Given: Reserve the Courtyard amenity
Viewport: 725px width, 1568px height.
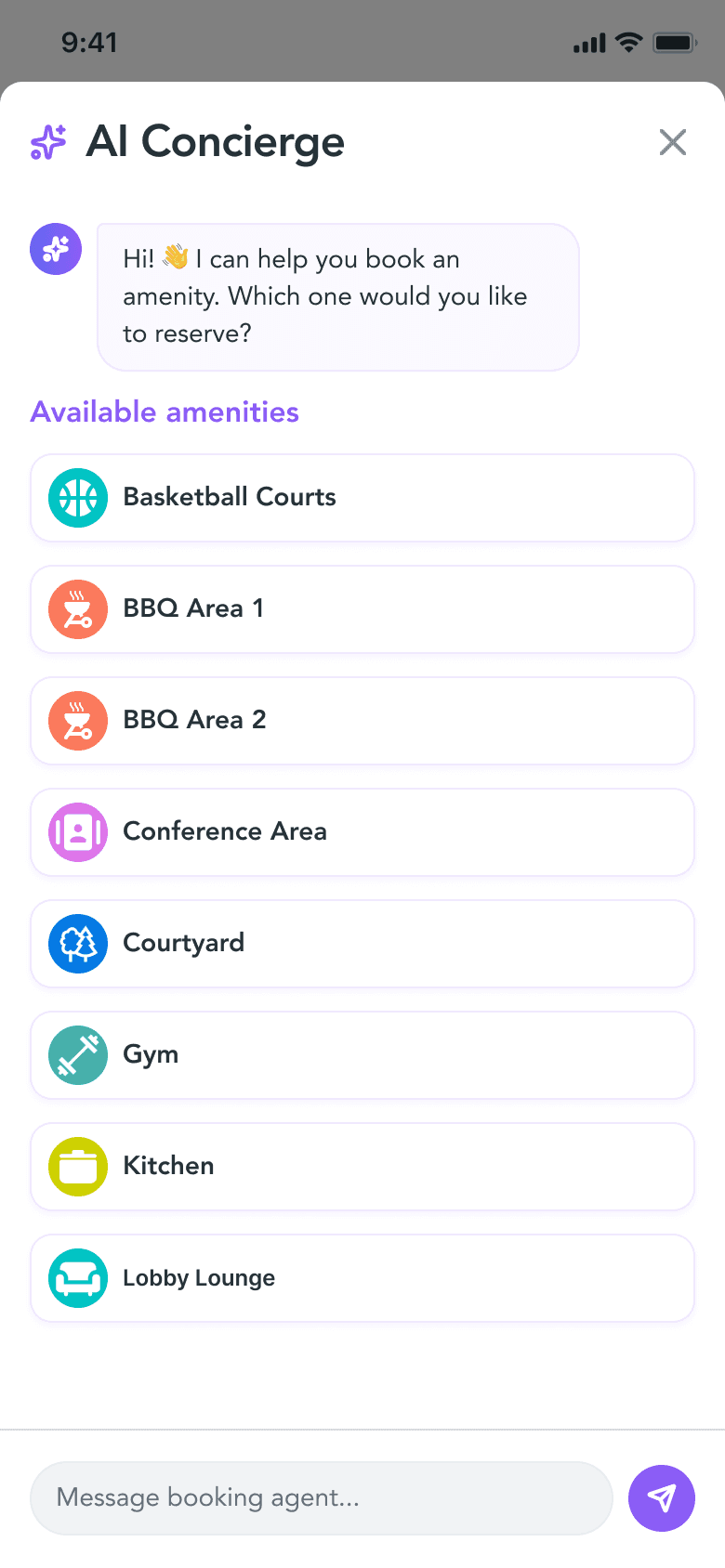Looking at the screenshot, I should pyautogui.click(x=362, y=944).
